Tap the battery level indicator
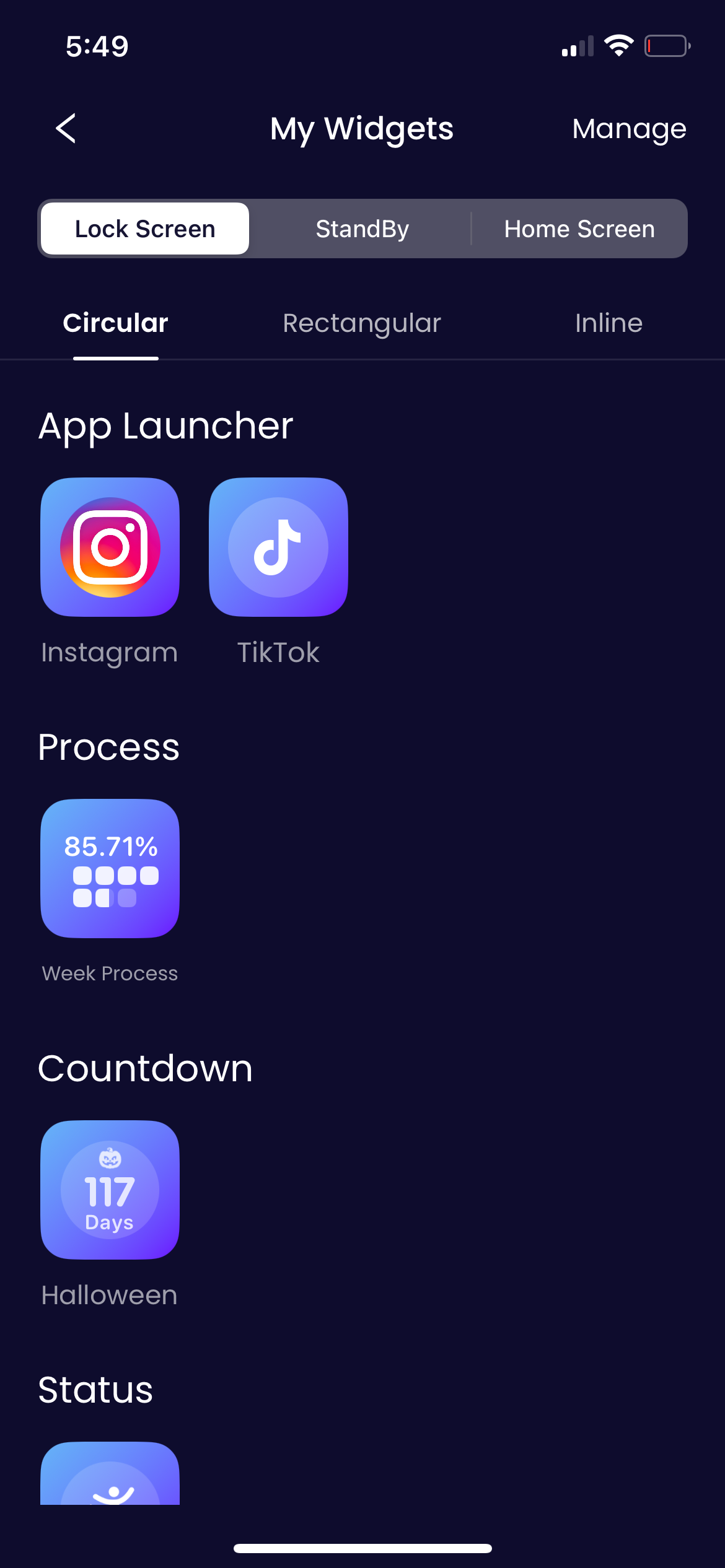 coord(668,45)
